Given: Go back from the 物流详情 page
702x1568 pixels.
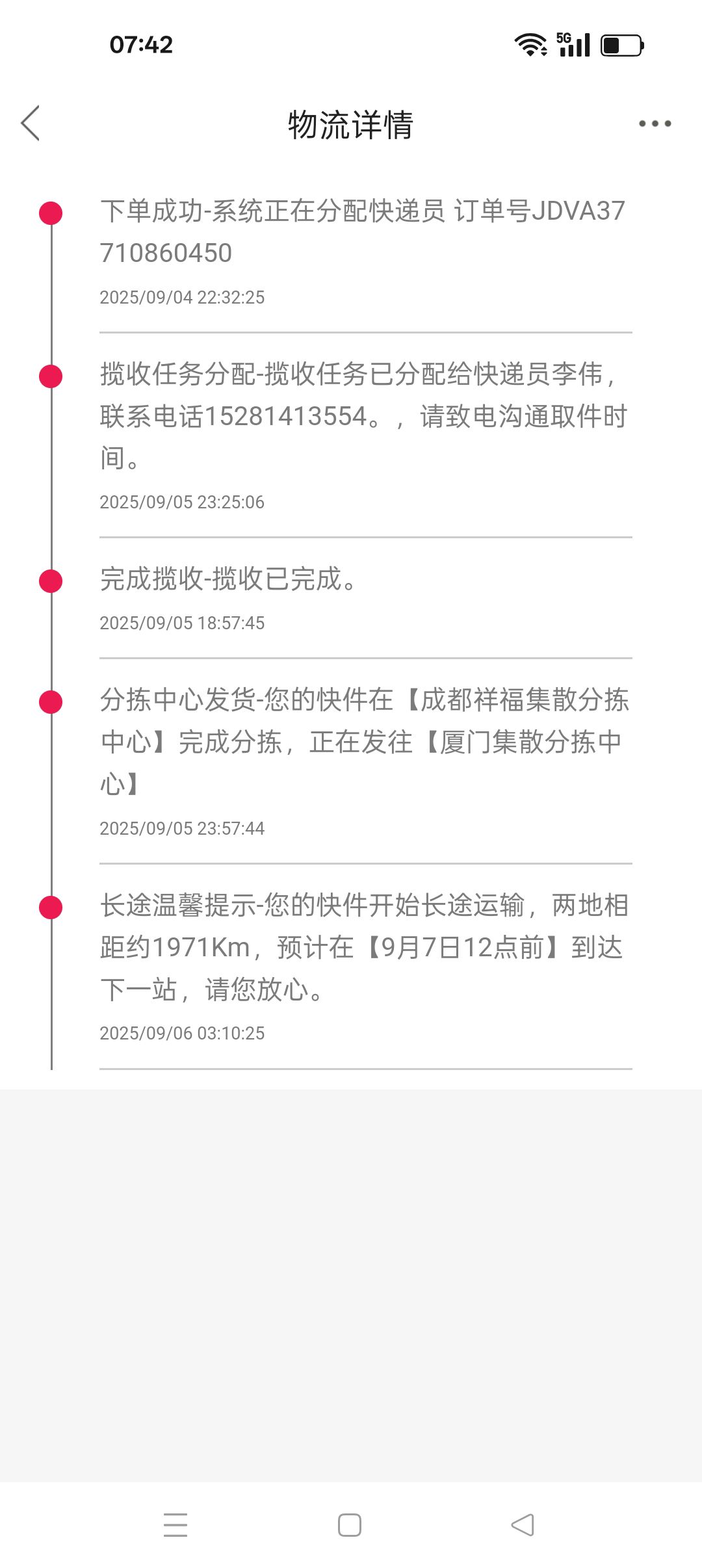Looking at the screenshot, I should pos(31,124).
